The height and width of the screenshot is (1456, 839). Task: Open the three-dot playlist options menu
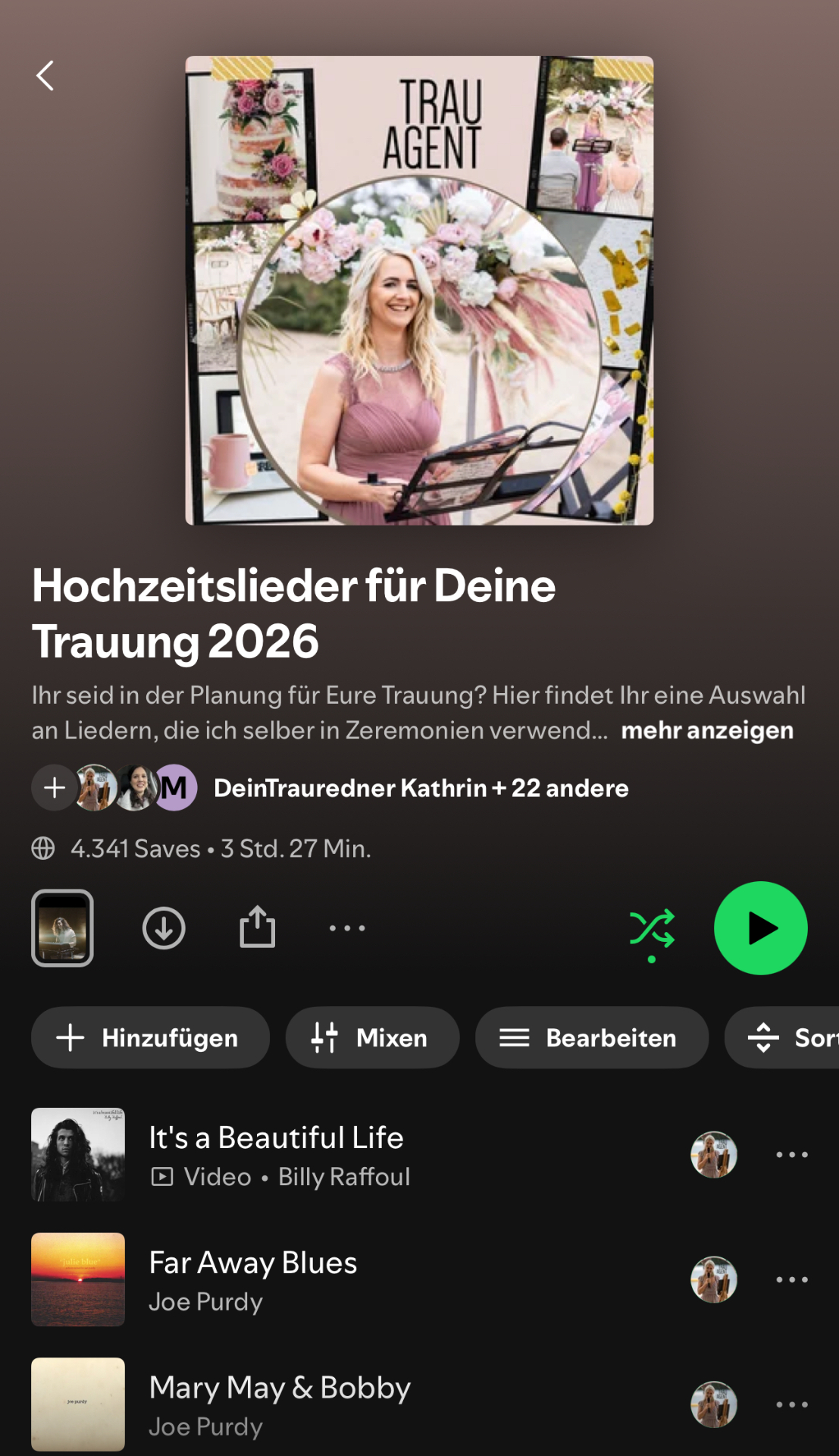346,927
